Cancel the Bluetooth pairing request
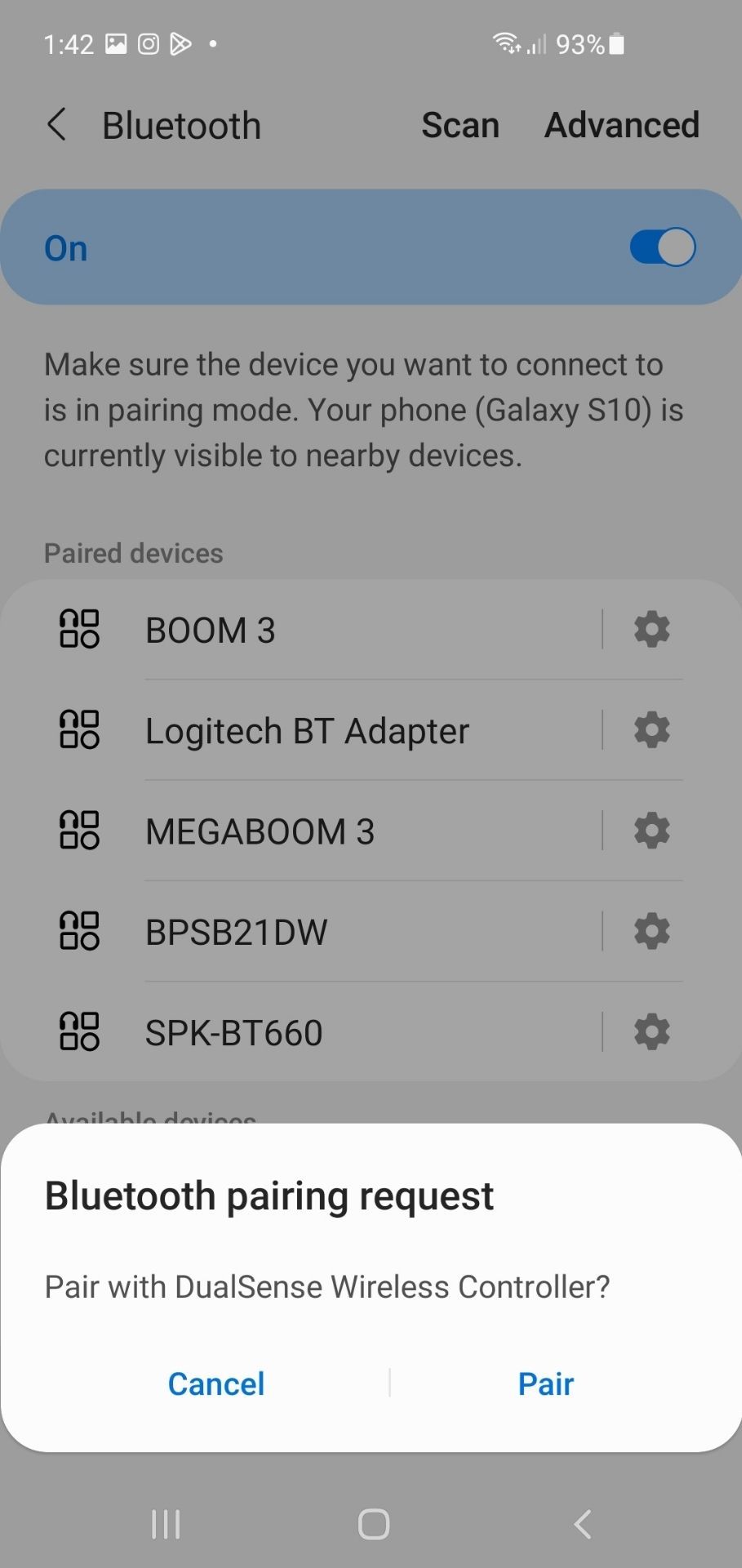Image resolution: width=742 pixels, height=1568 pixels. (x=215, y=1383)
